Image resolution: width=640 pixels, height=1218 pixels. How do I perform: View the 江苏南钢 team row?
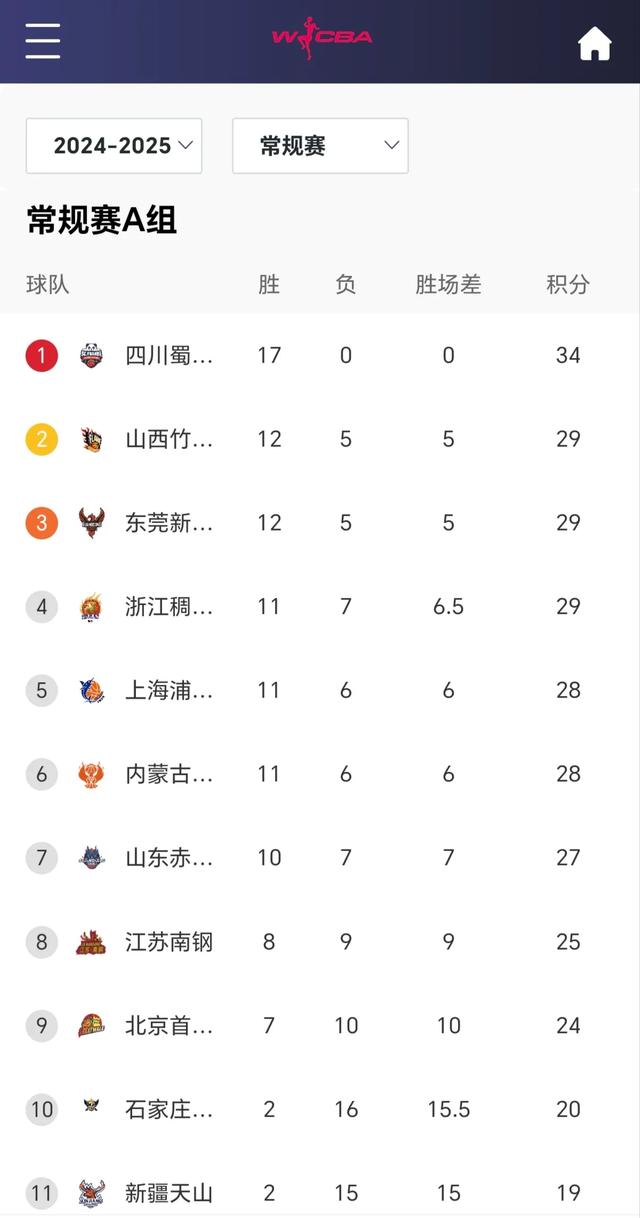(x=320, y=942)
